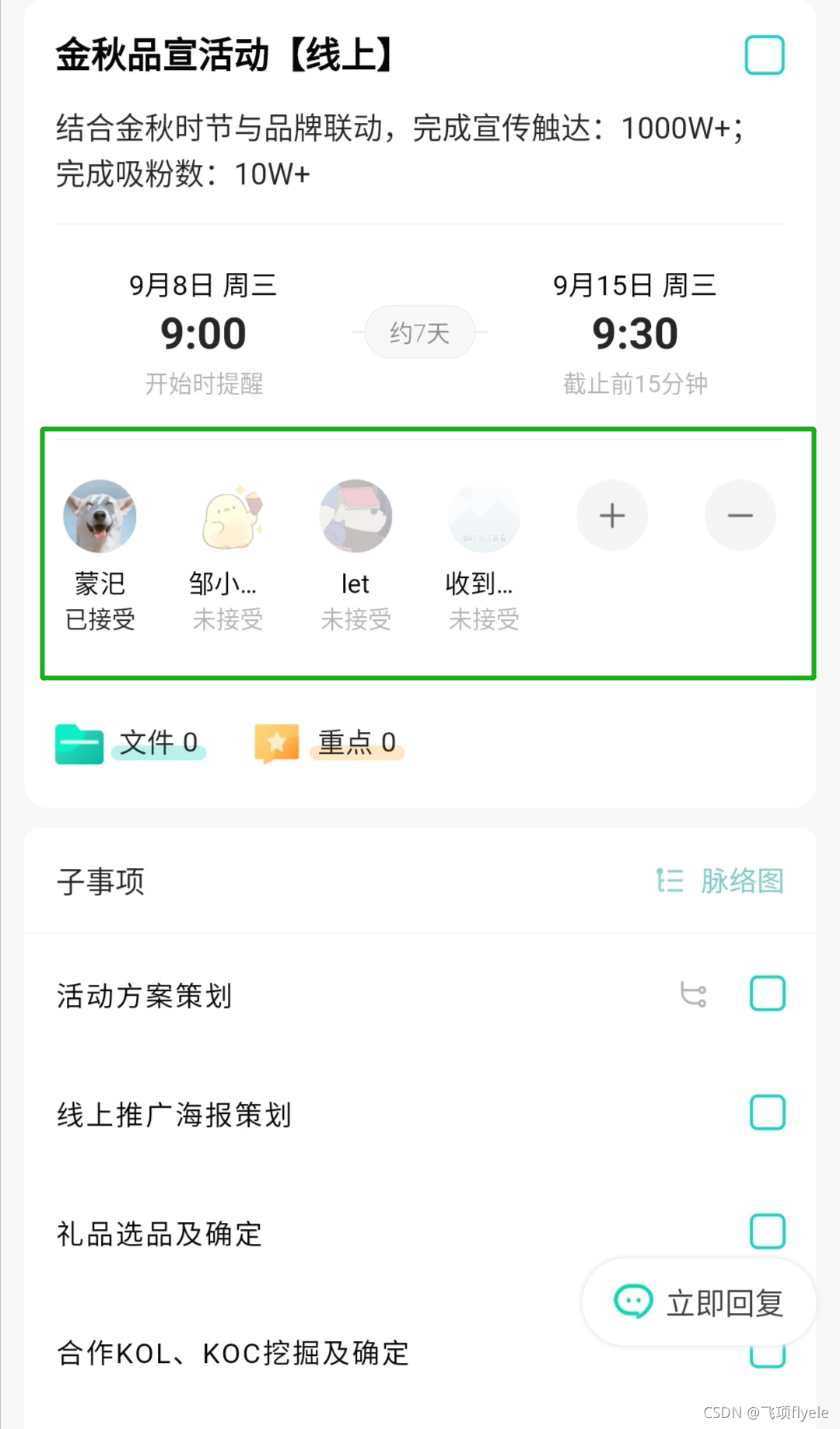Viewport: 840px width, 1429px height.
Task: Tap 立即回复 to reply now
Action: 699,1302
